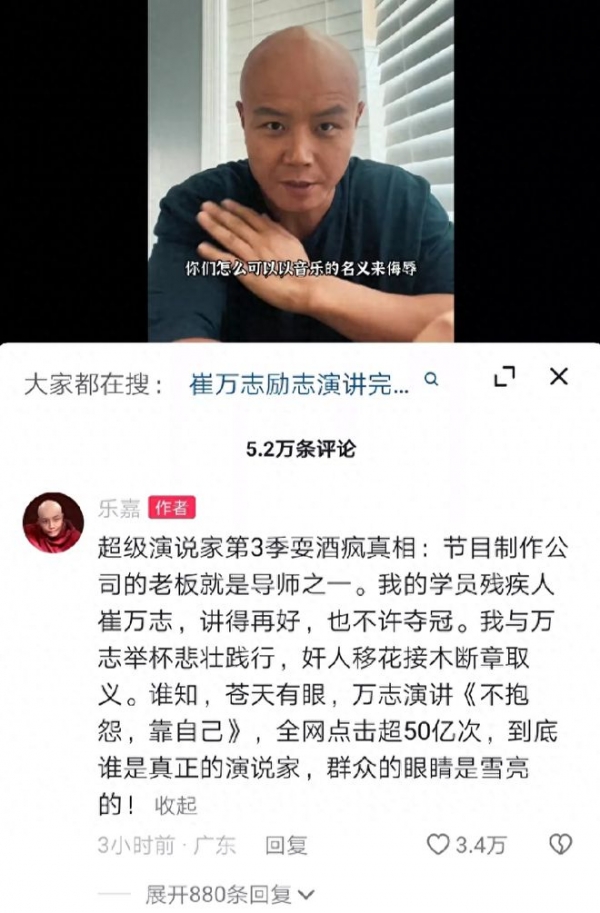Expand the comments panel to full screen
Screen dimensions: 600x913
pos(505,378)
